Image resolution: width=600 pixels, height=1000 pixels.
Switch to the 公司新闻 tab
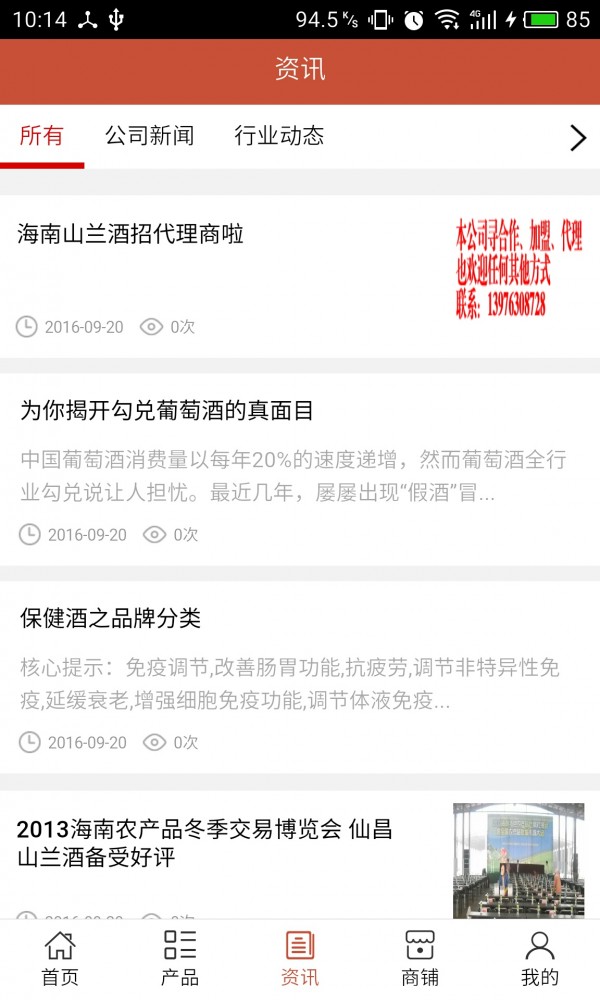tap(149, 136)
